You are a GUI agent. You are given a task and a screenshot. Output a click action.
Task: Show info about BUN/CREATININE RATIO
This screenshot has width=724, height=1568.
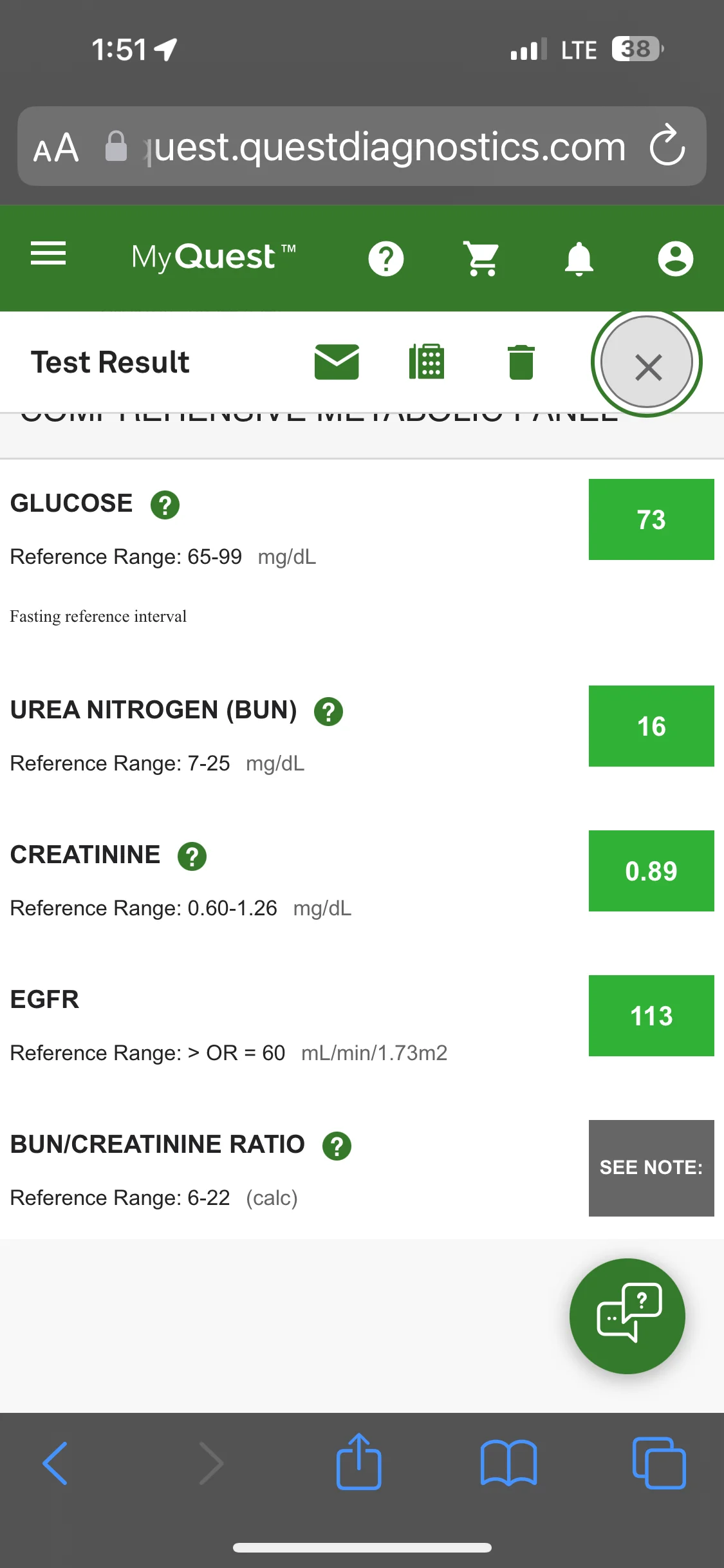[x=337, y=1146]
